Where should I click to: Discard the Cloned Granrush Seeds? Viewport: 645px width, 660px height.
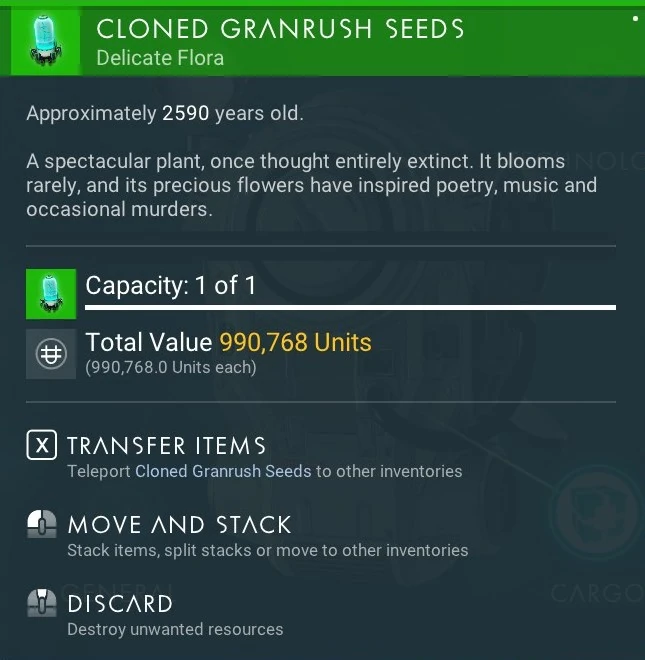119,604
